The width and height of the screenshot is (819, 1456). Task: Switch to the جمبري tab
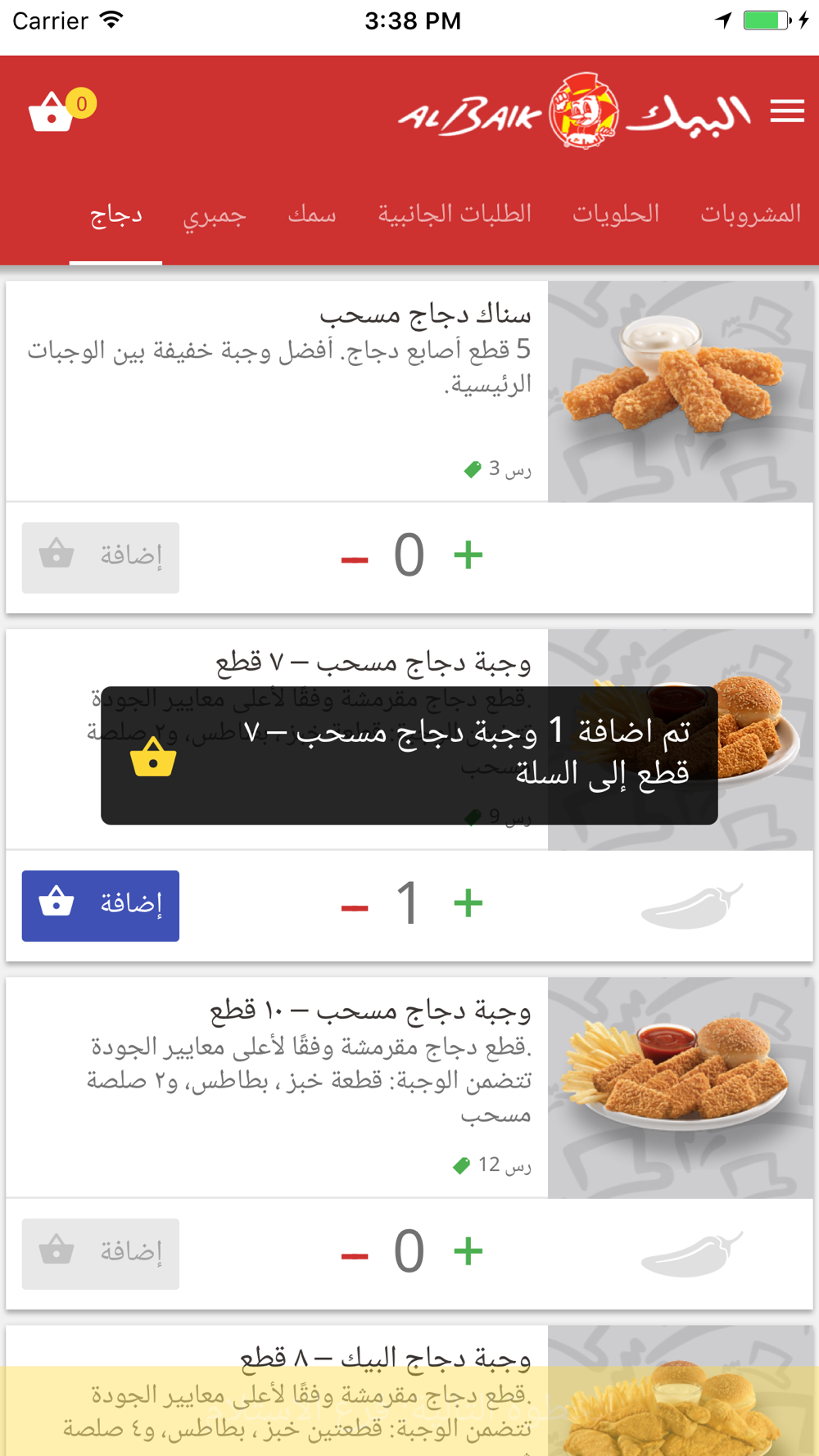(x=214, y=215)
